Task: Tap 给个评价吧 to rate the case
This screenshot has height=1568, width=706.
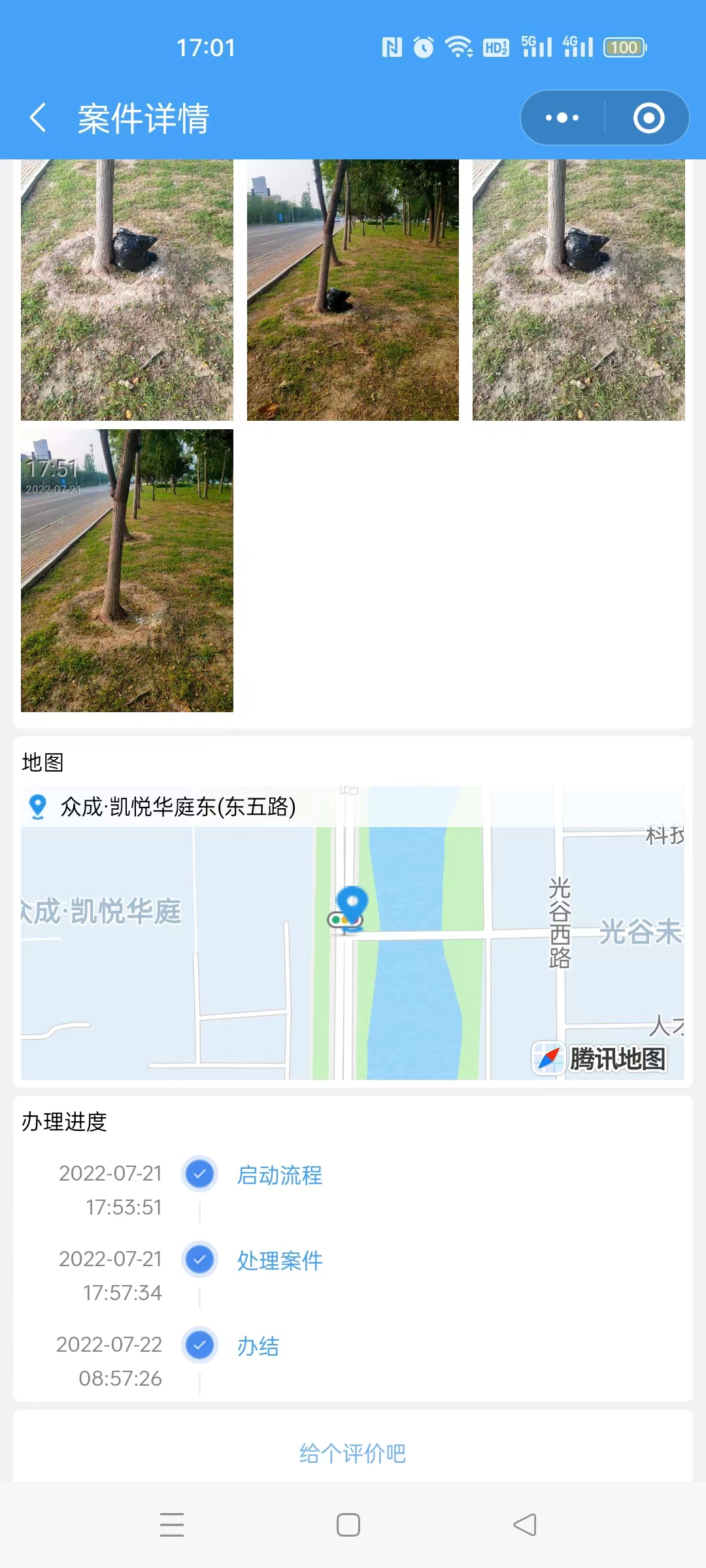Action: pyautogui.click(x=353, y=1453)
